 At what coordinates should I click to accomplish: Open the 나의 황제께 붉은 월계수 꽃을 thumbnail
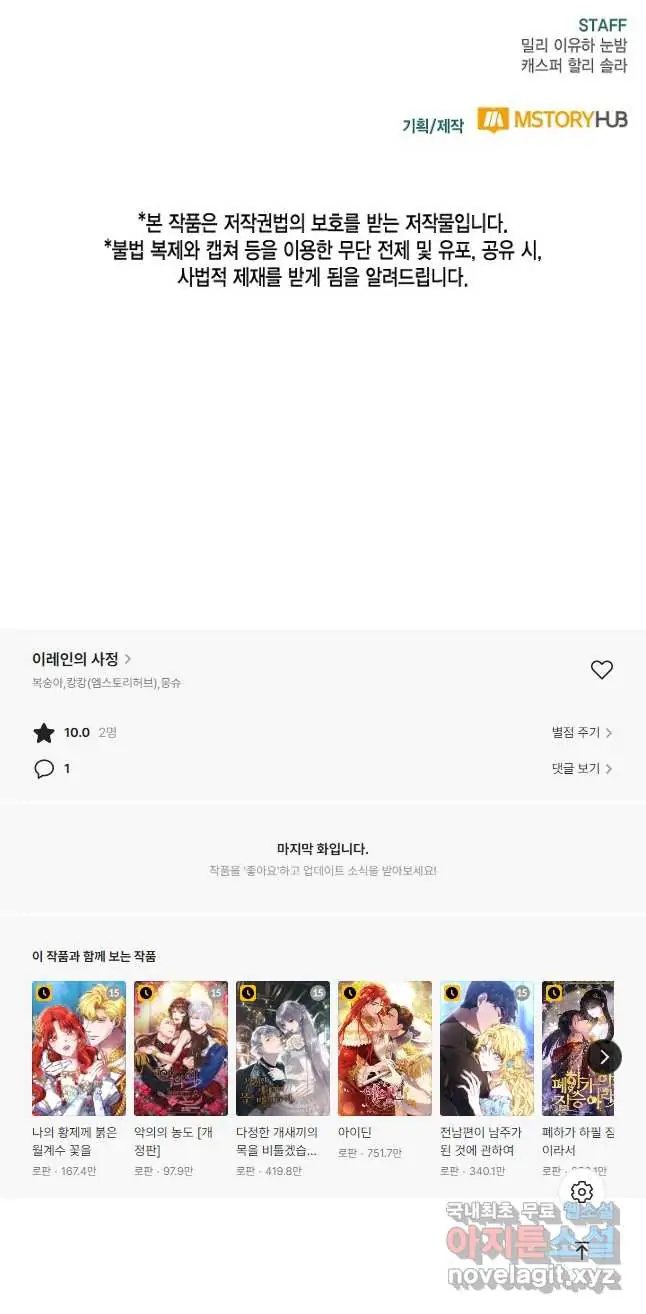(79, 1048)
